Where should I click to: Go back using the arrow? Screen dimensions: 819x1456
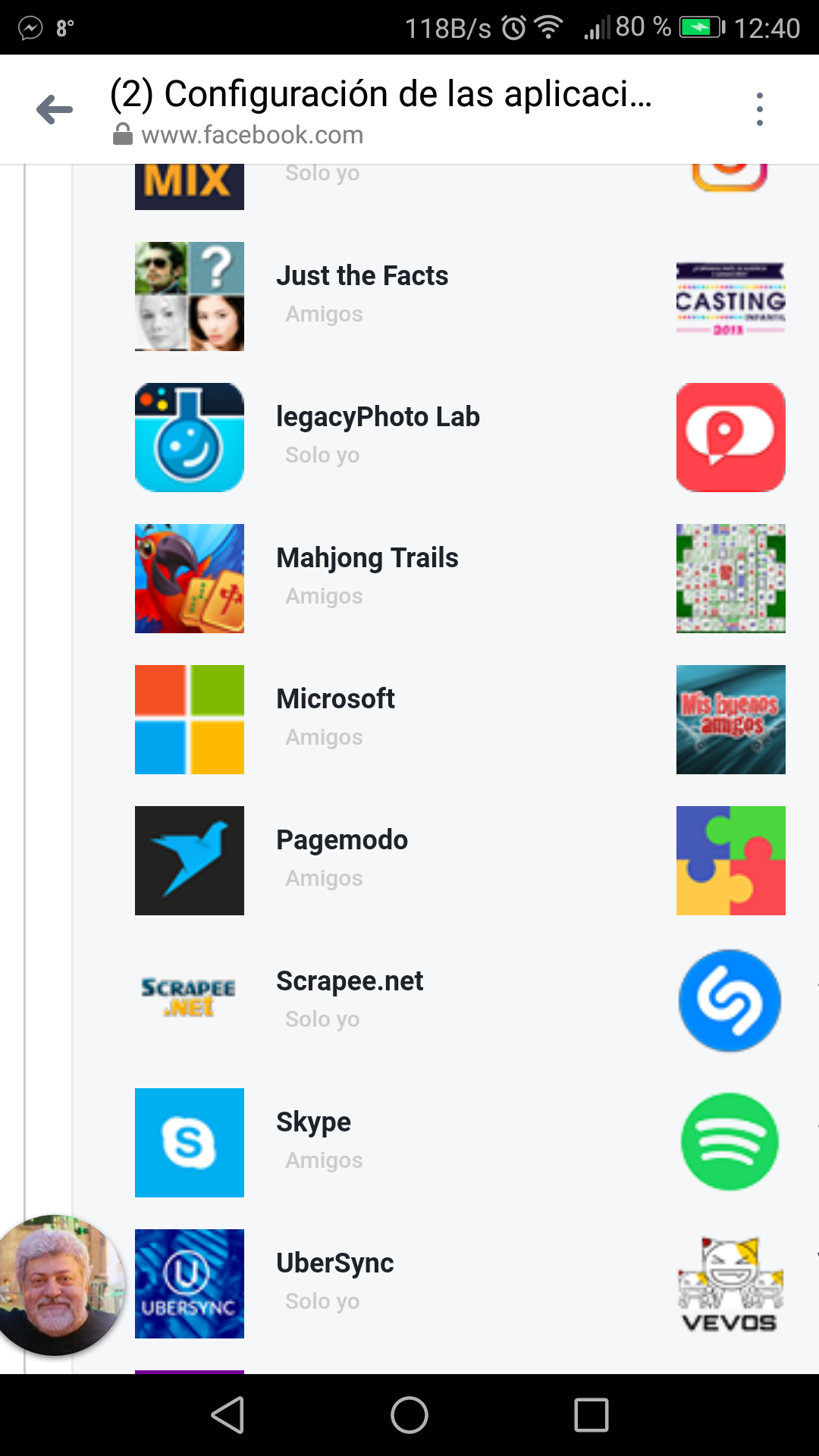(55, 110)
